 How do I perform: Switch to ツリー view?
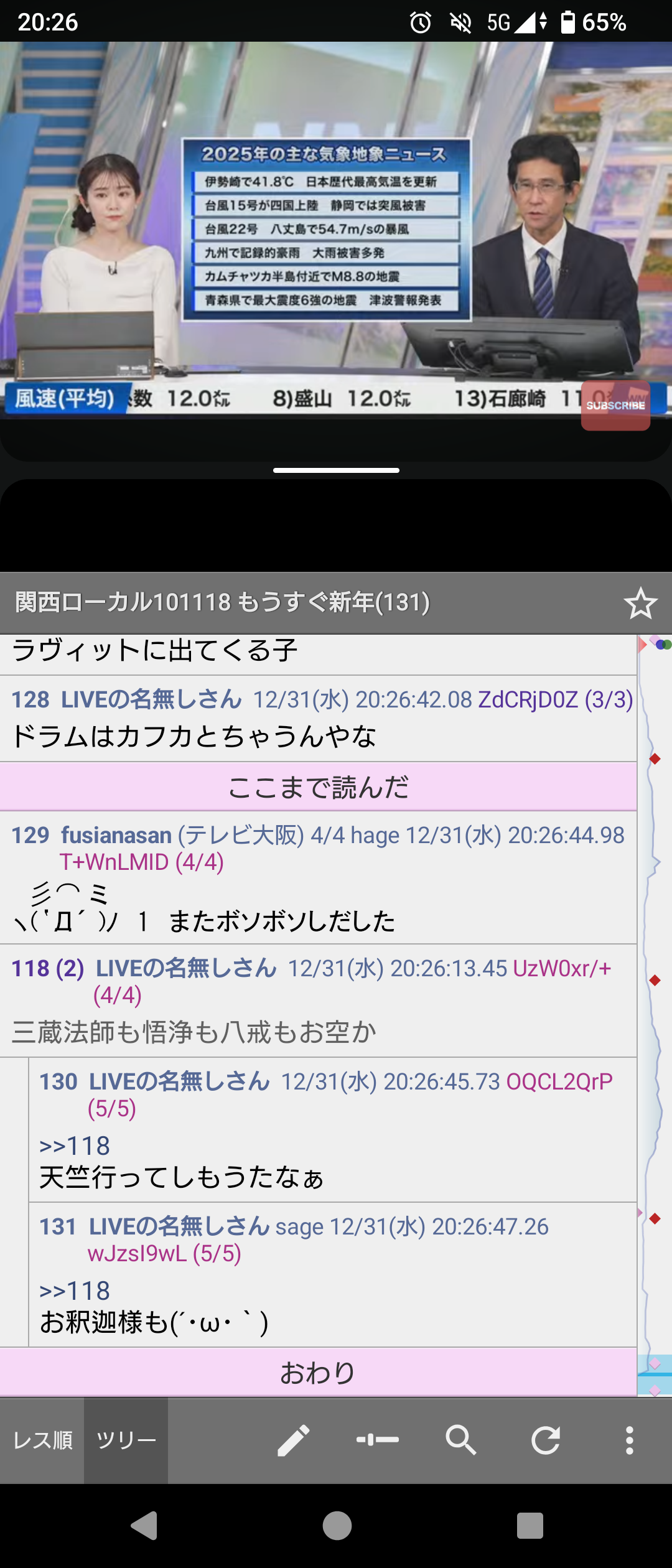pyautogui.click(x=126, y=1440)
